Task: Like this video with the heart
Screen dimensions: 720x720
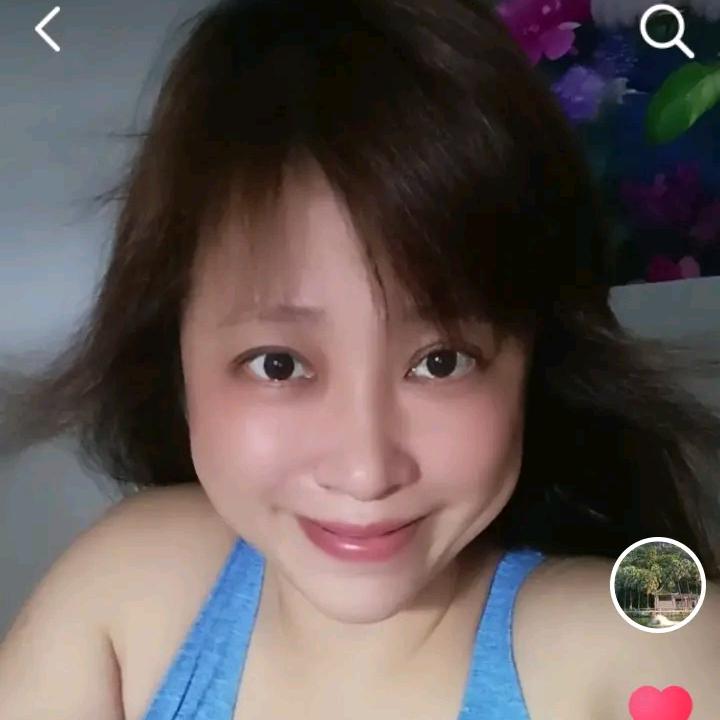Action: click(x=660, y=703)
